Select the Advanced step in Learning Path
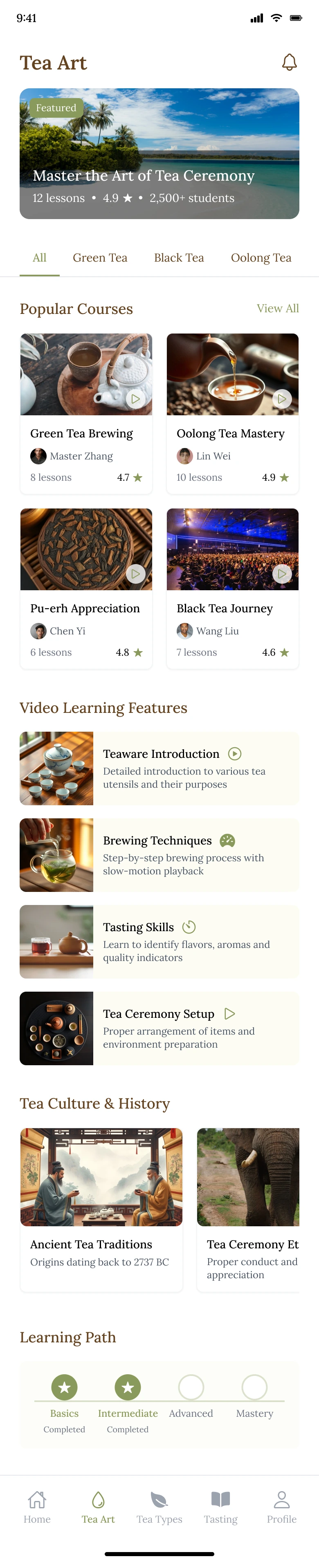The image size is (319, 1568). (x=191, y=1387)
